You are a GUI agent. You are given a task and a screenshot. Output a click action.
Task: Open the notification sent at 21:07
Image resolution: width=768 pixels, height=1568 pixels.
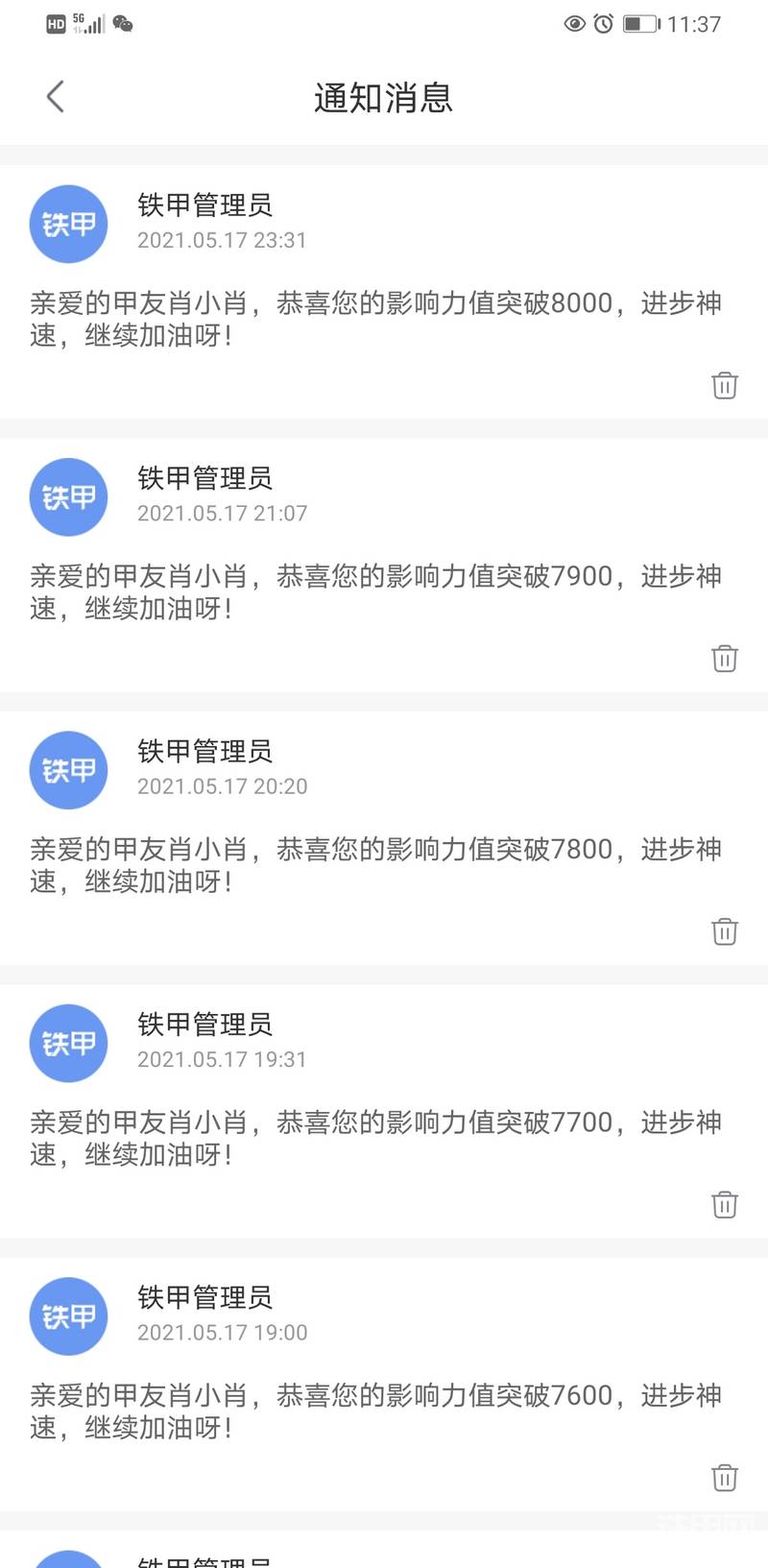tap(384, 565)
